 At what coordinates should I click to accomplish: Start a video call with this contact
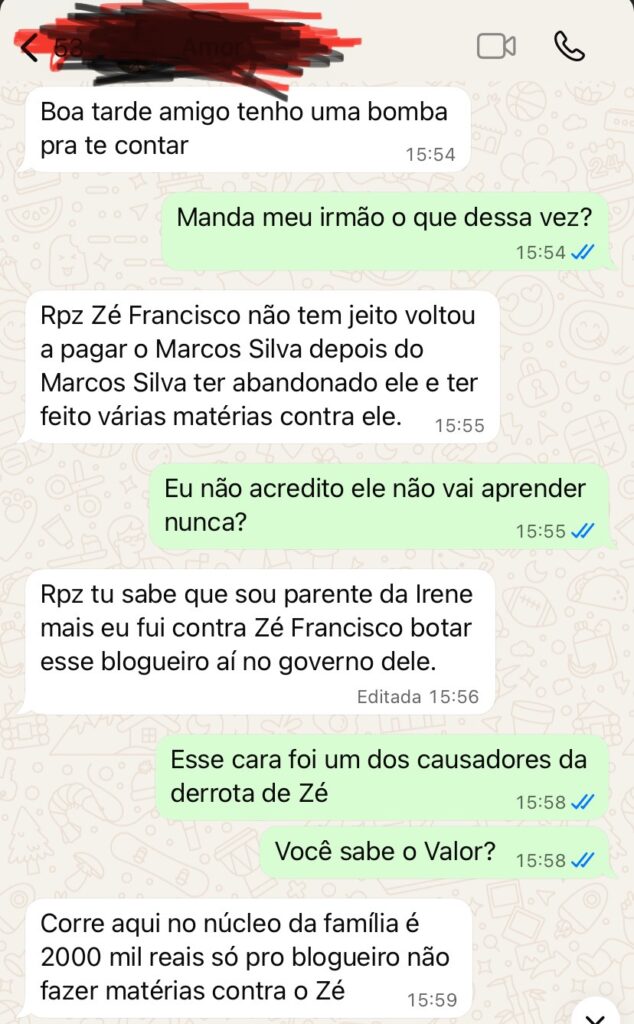(495, 46)
